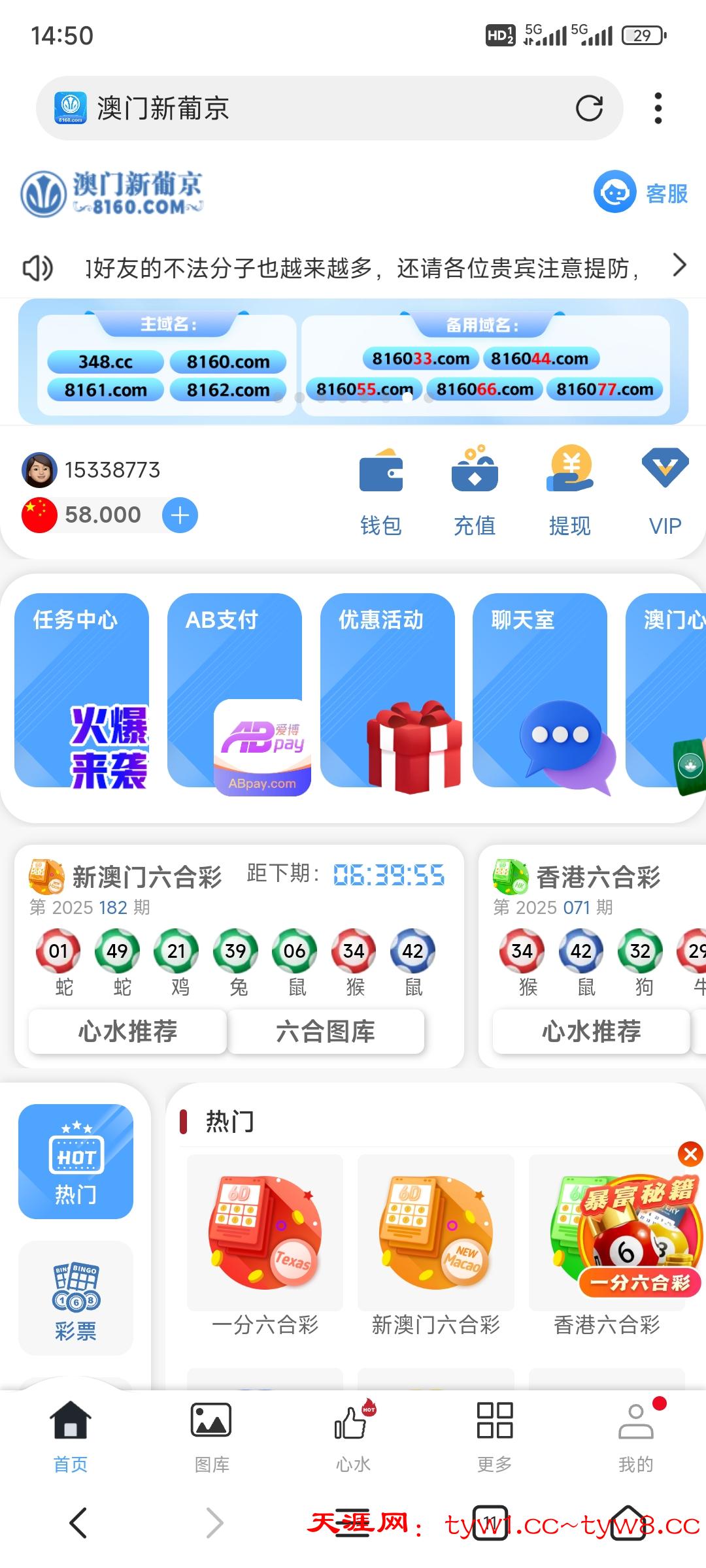Reload the page in the browser
The height and width of the screenshot is (1568, 706).
(588, 108)
